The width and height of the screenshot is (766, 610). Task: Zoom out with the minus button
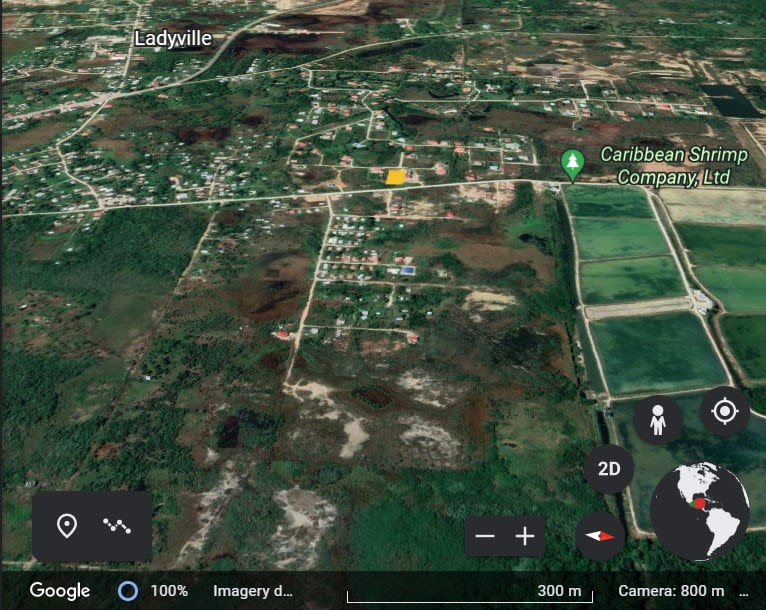pyautogui.click(x=485, y=537)
